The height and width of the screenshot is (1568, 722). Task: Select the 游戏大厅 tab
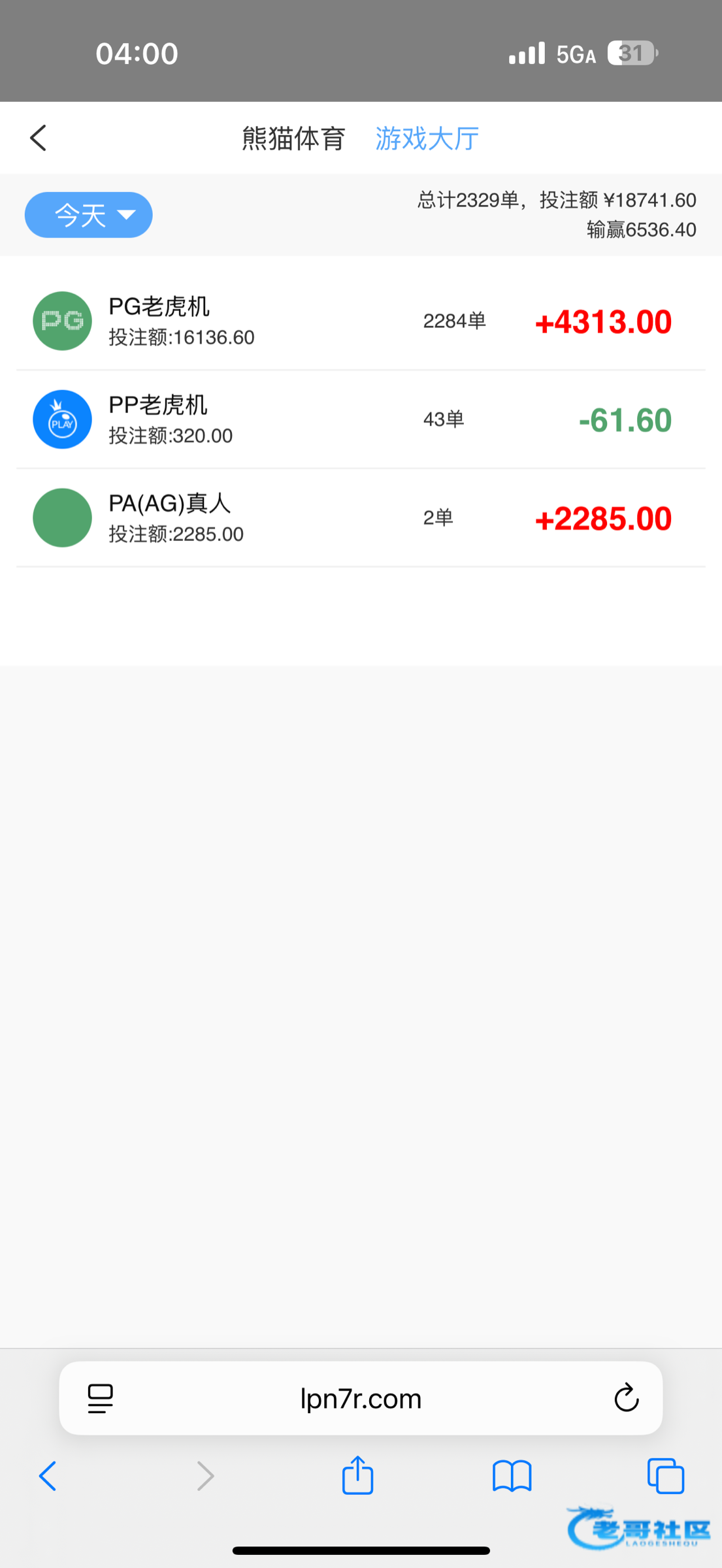tap(427, 139)
